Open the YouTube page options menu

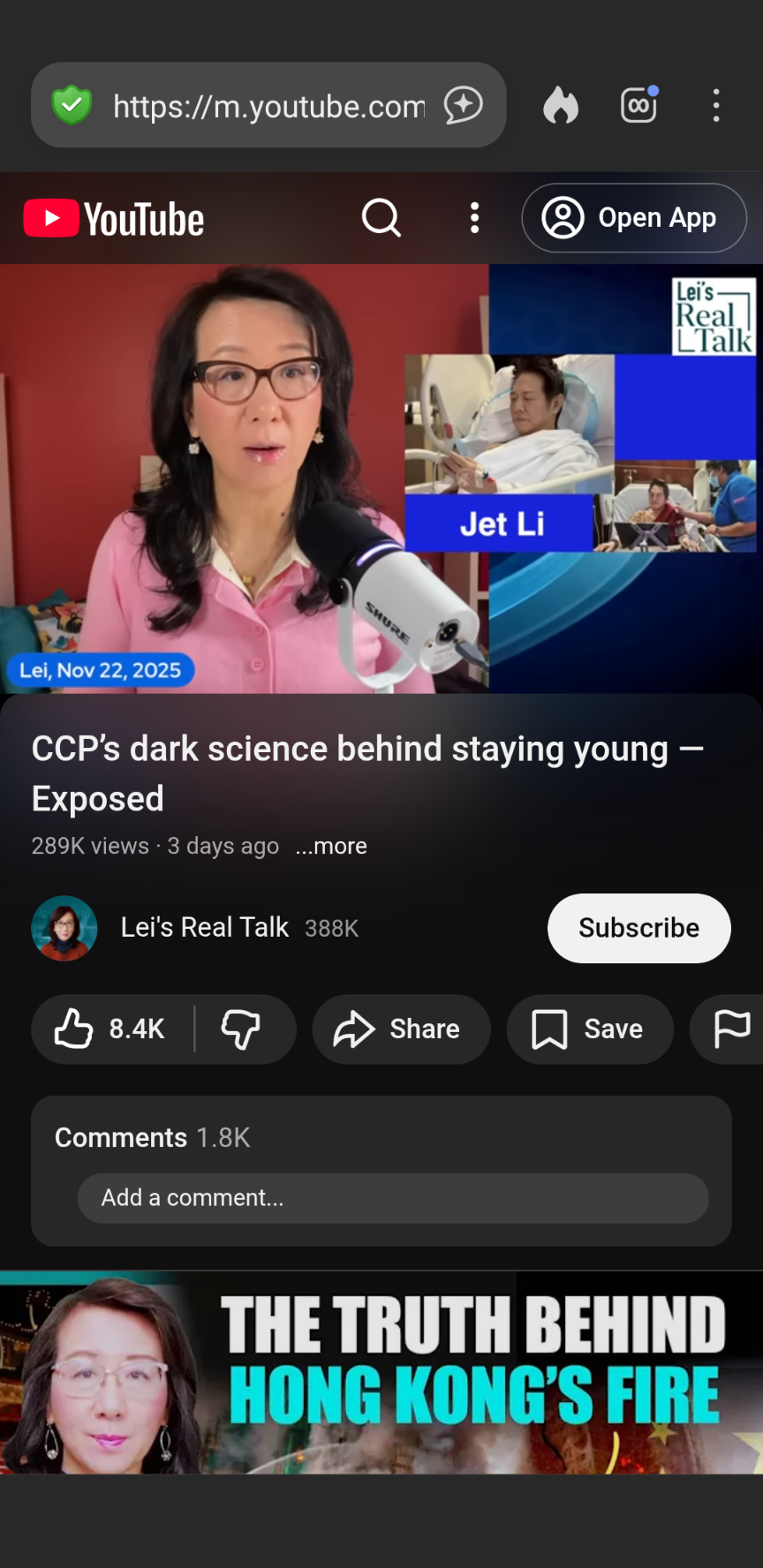475,218
